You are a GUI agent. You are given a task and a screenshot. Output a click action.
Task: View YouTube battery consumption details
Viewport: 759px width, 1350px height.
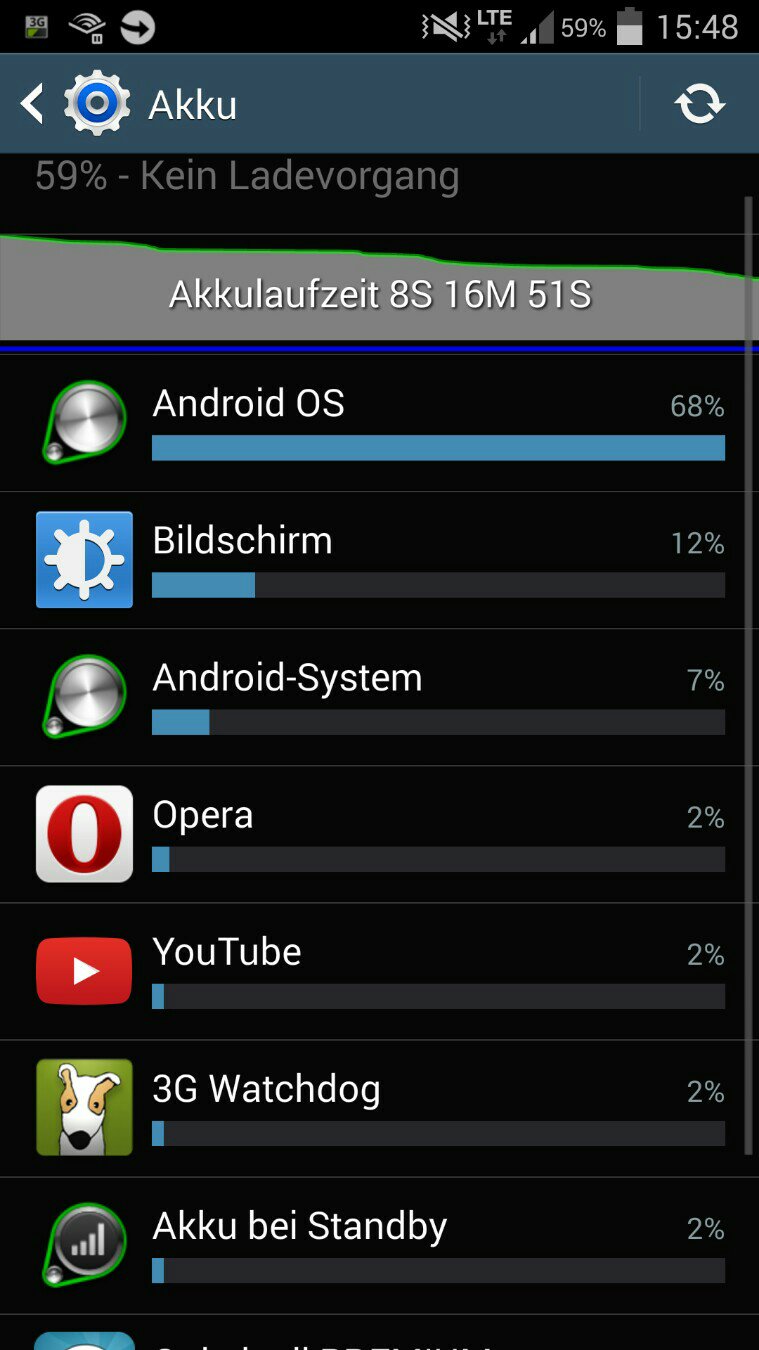[379, 971]
